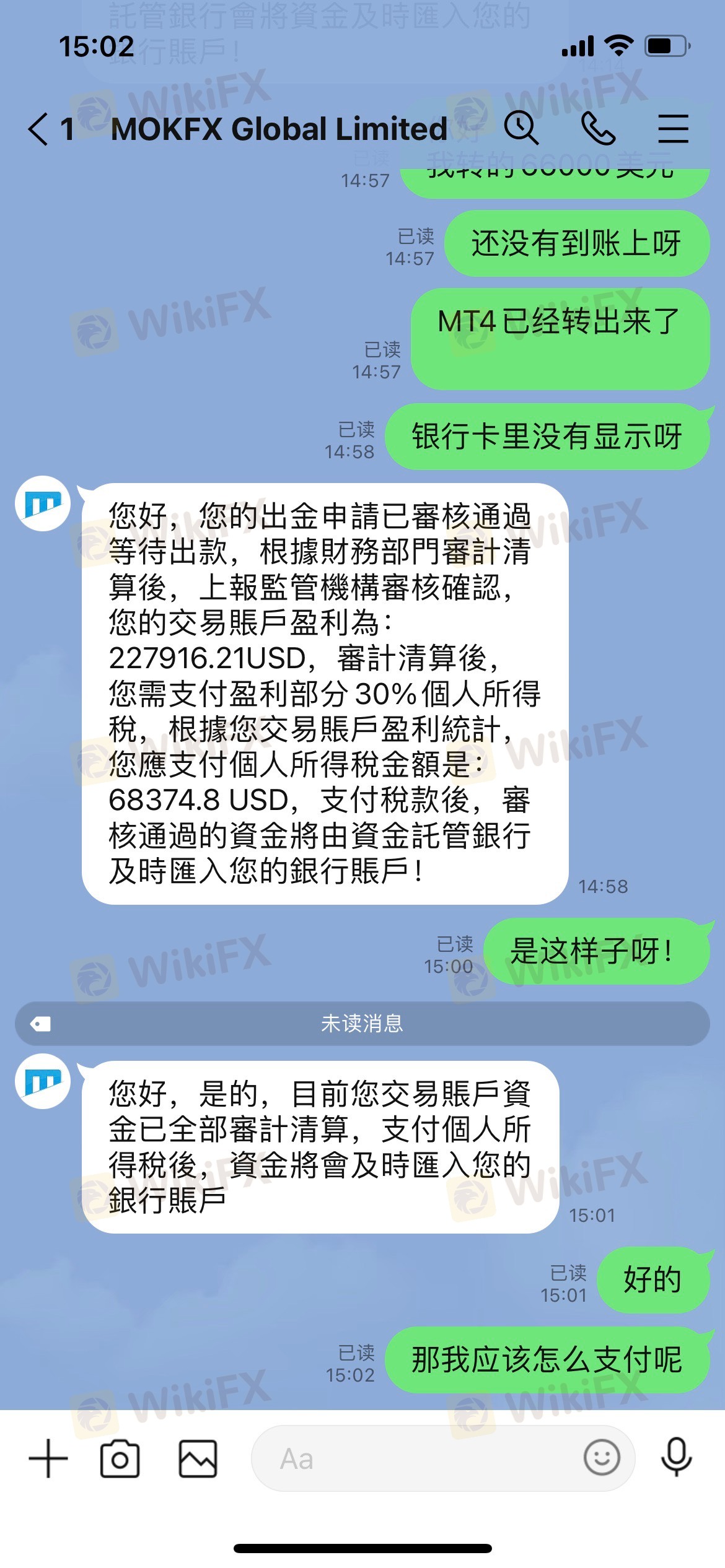Record a voice message with the microphone
This screenshot has height=1568, width=725.
click(x=676, y=1458)
